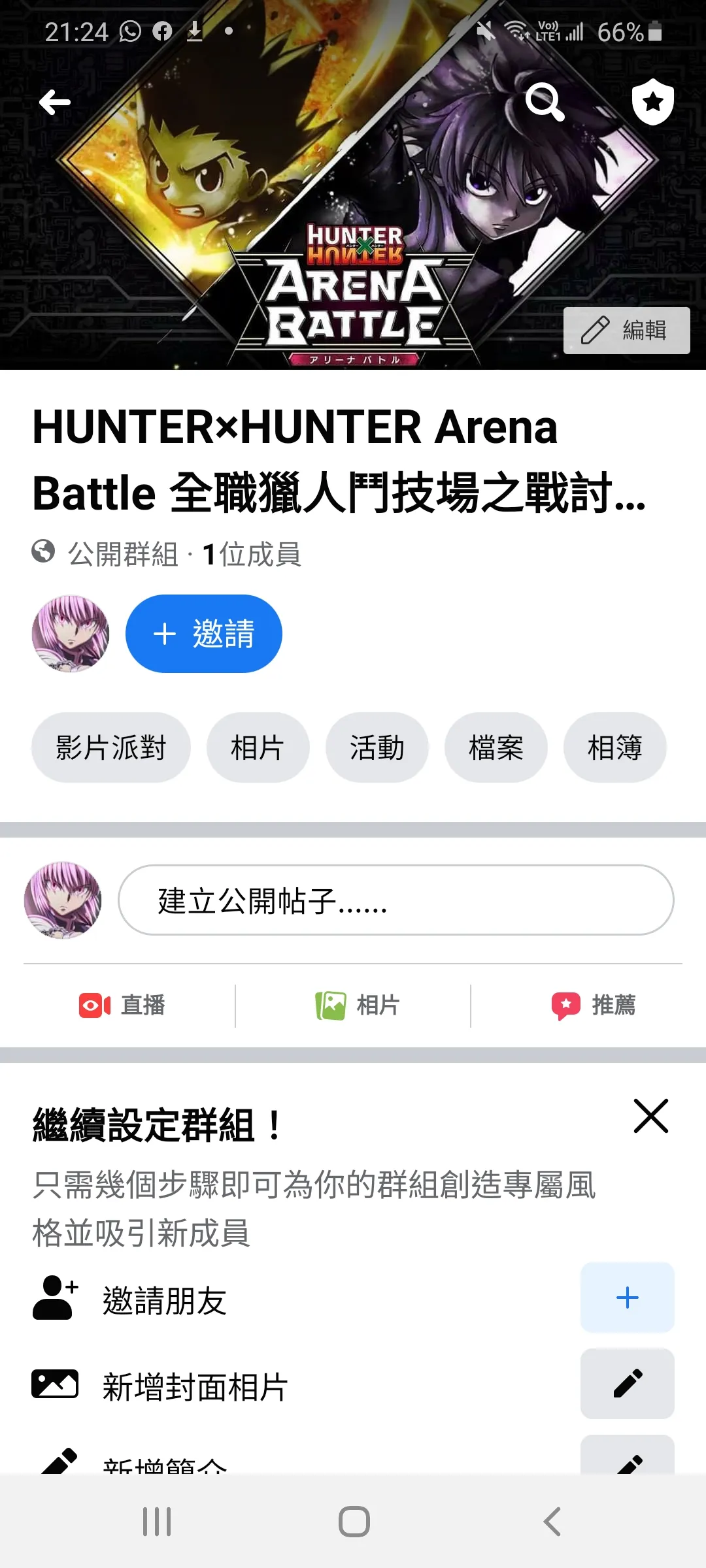
Task: Tap the 推薦 recommendation button
Action: point(593,1005)
